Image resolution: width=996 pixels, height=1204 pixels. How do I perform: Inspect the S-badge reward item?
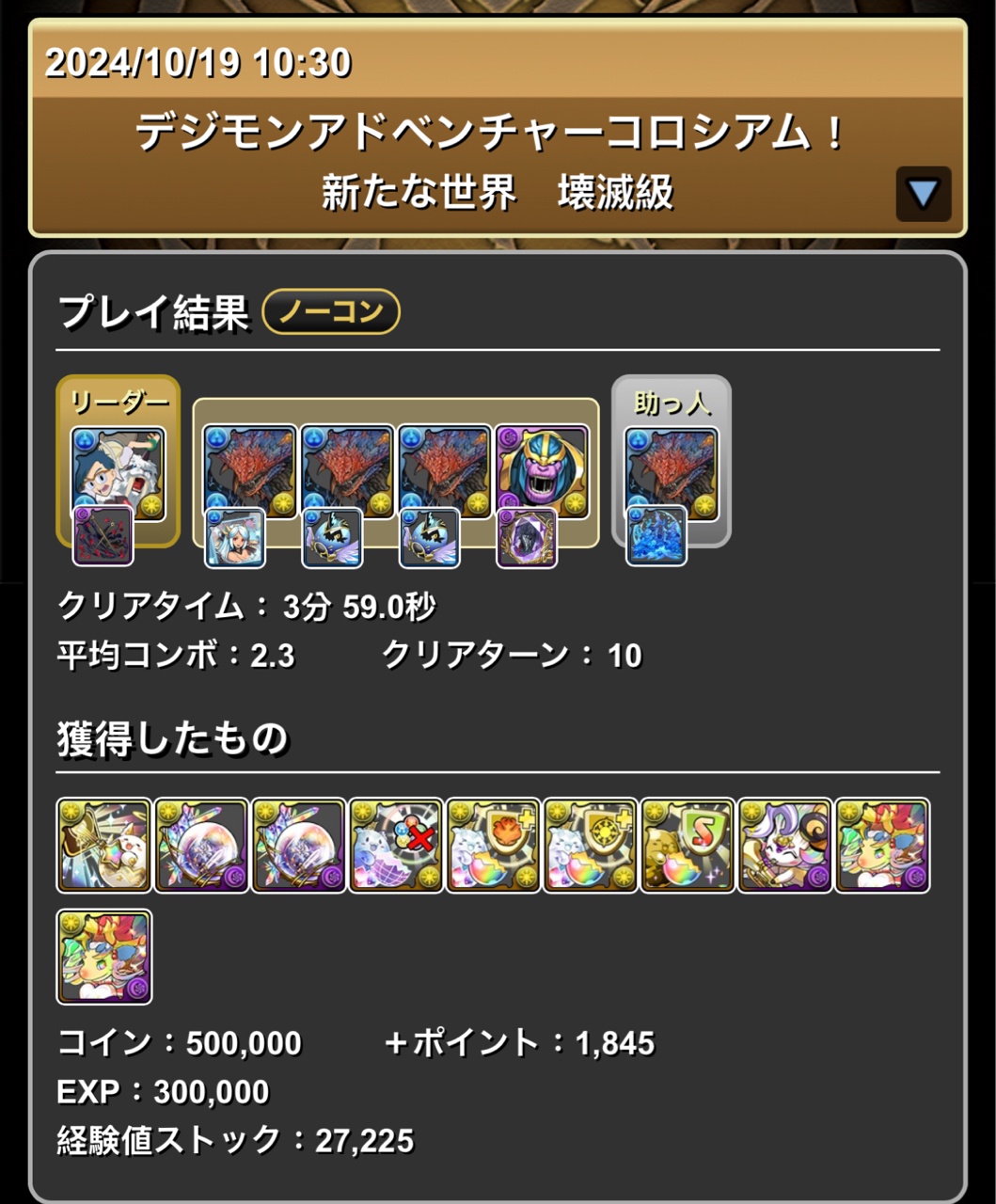688,846
